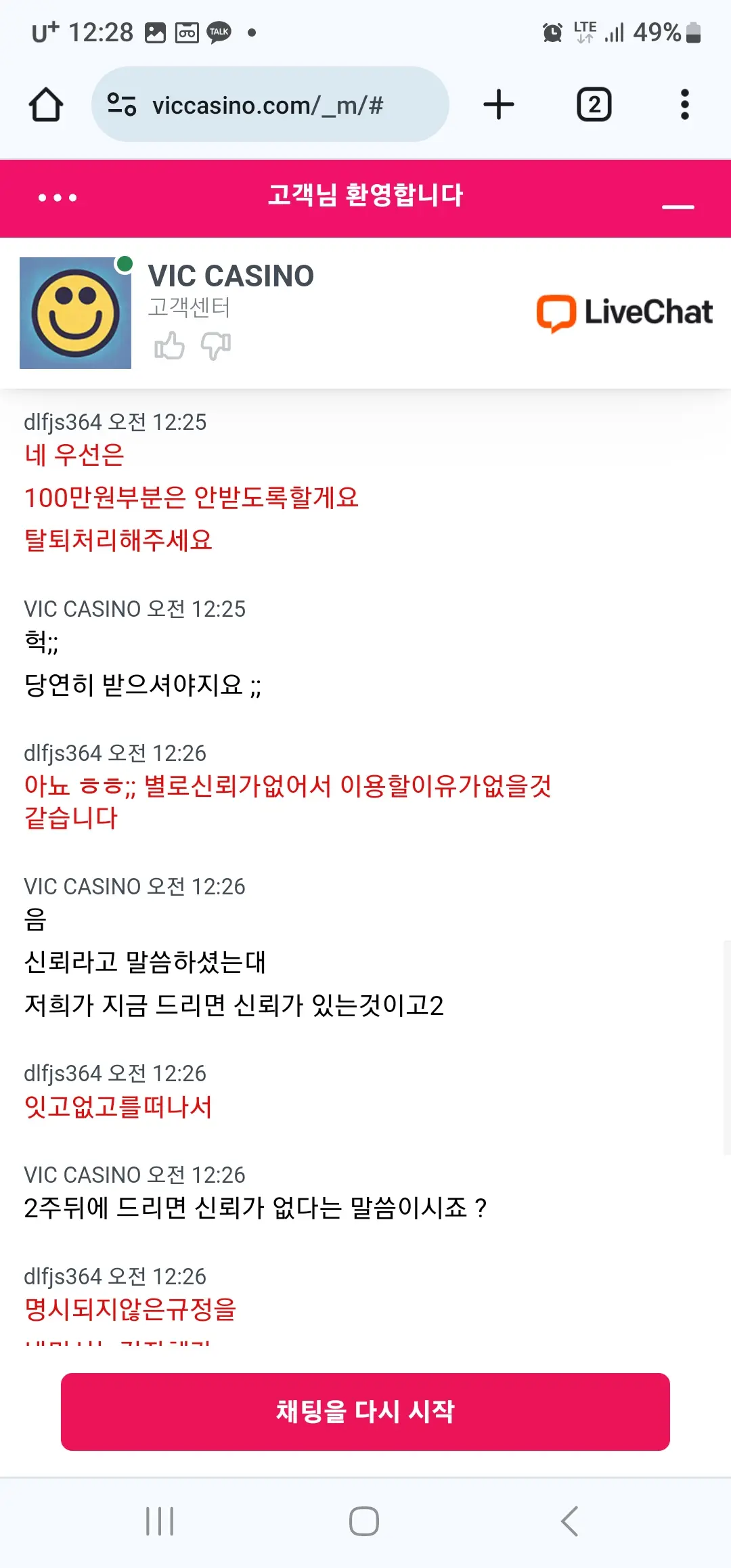This screenshot has height=1568, width=731.
Task: Tap the viccasino.com address bar
Action: 270,104
